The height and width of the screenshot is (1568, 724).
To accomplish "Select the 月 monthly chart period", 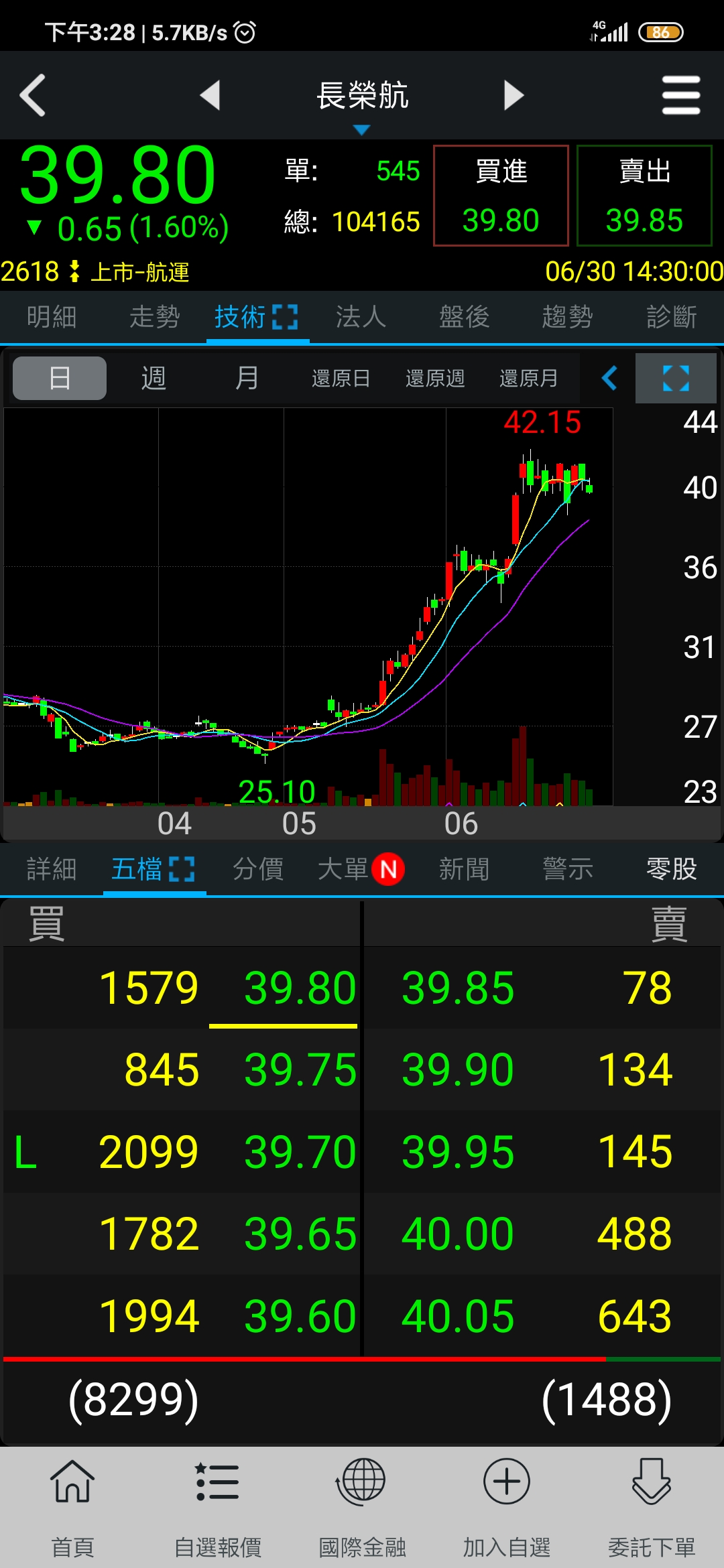I will [x=247, y=379].
